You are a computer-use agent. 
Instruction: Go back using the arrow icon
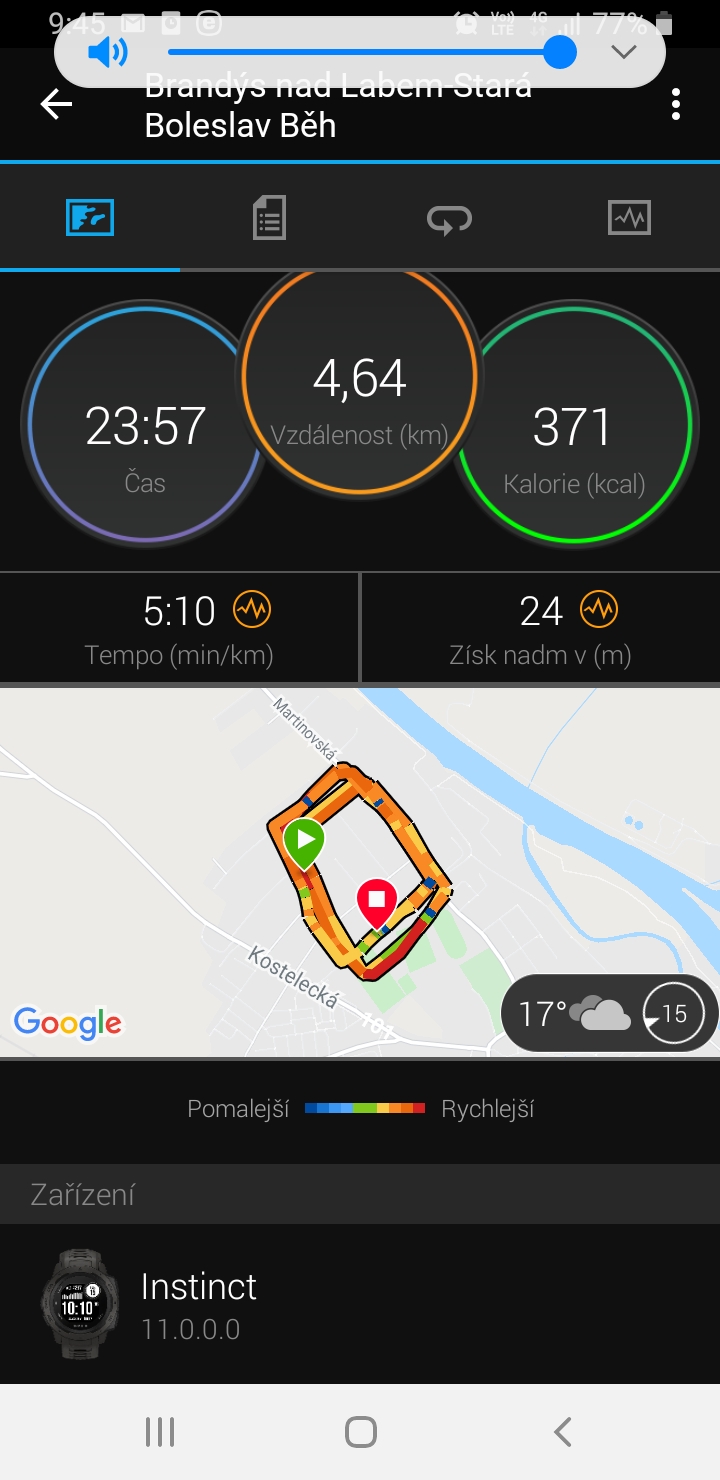pos(56,104)
